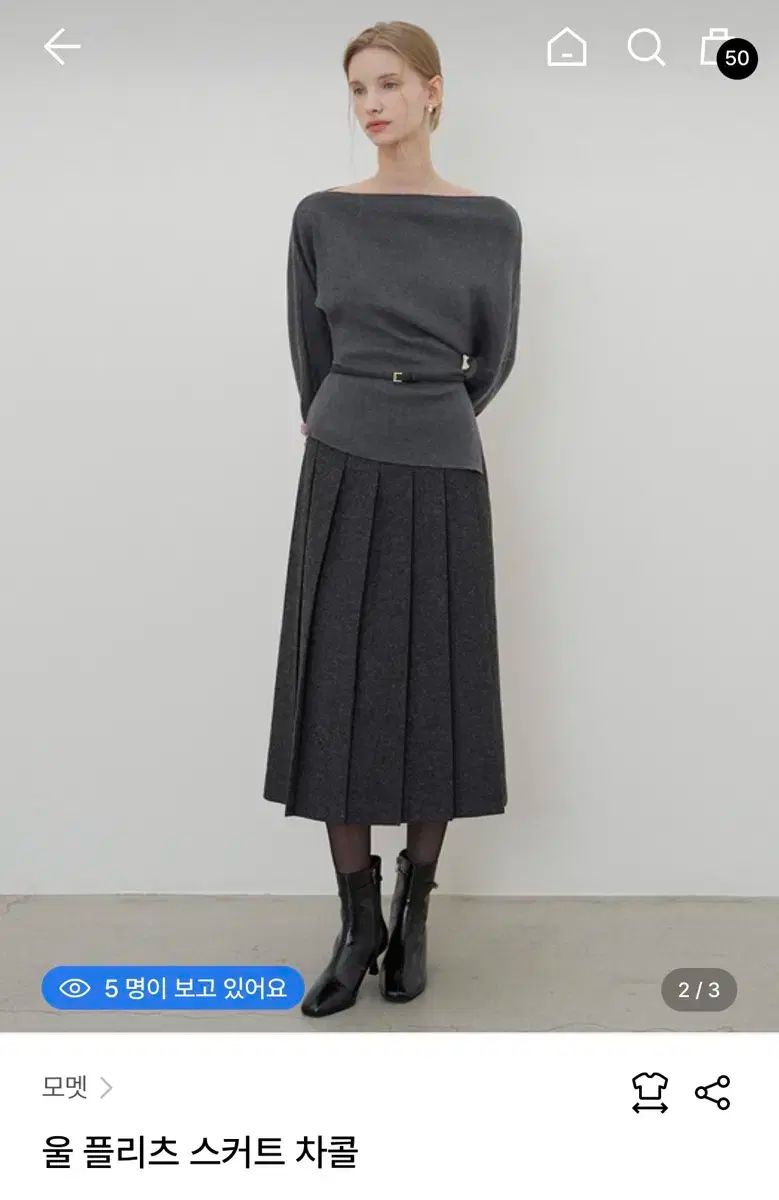
Task: Open the shopping bag with 50 items
Action: tap(724, 50)
